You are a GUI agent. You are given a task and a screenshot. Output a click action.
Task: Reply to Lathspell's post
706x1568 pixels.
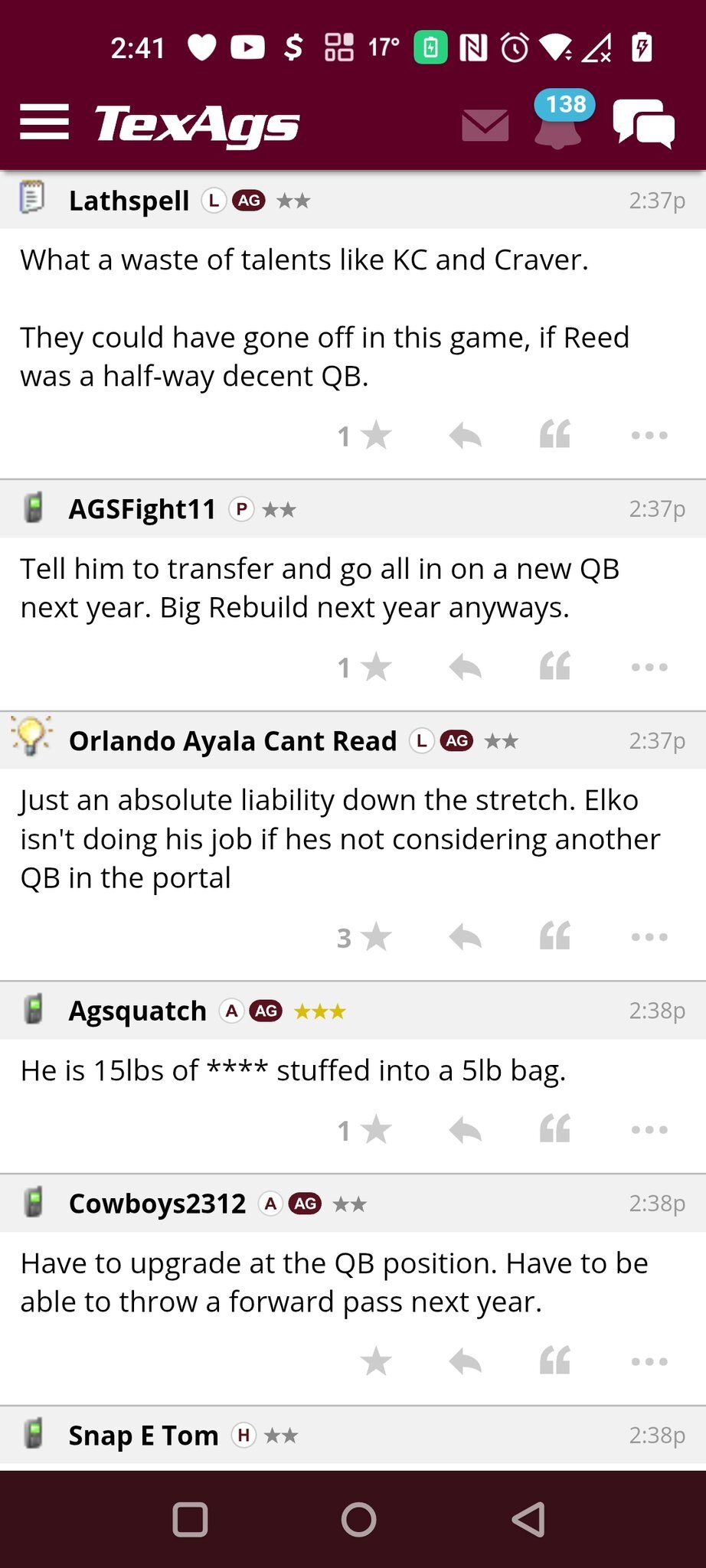coord(465,436)
